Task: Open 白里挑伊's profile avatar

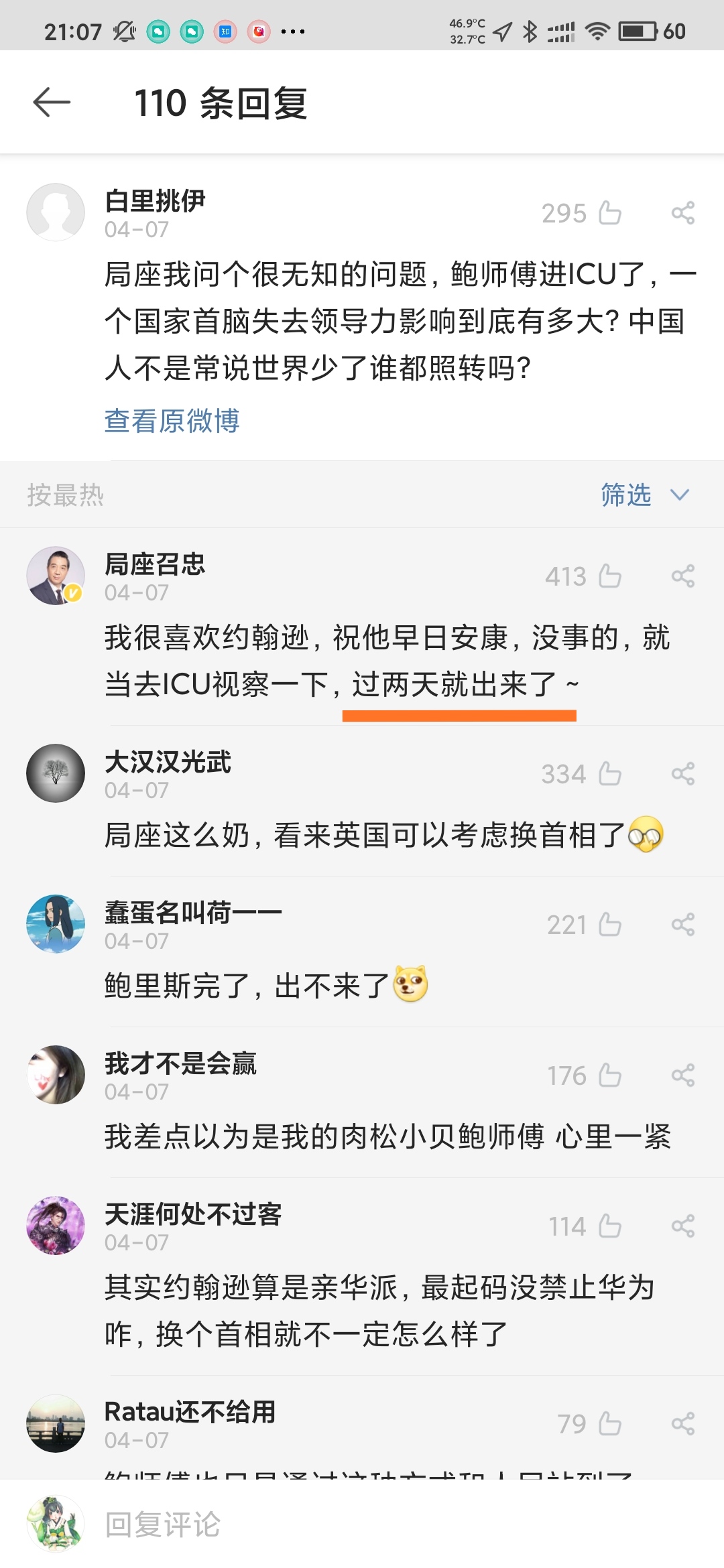Action: (x=56, y=212)
